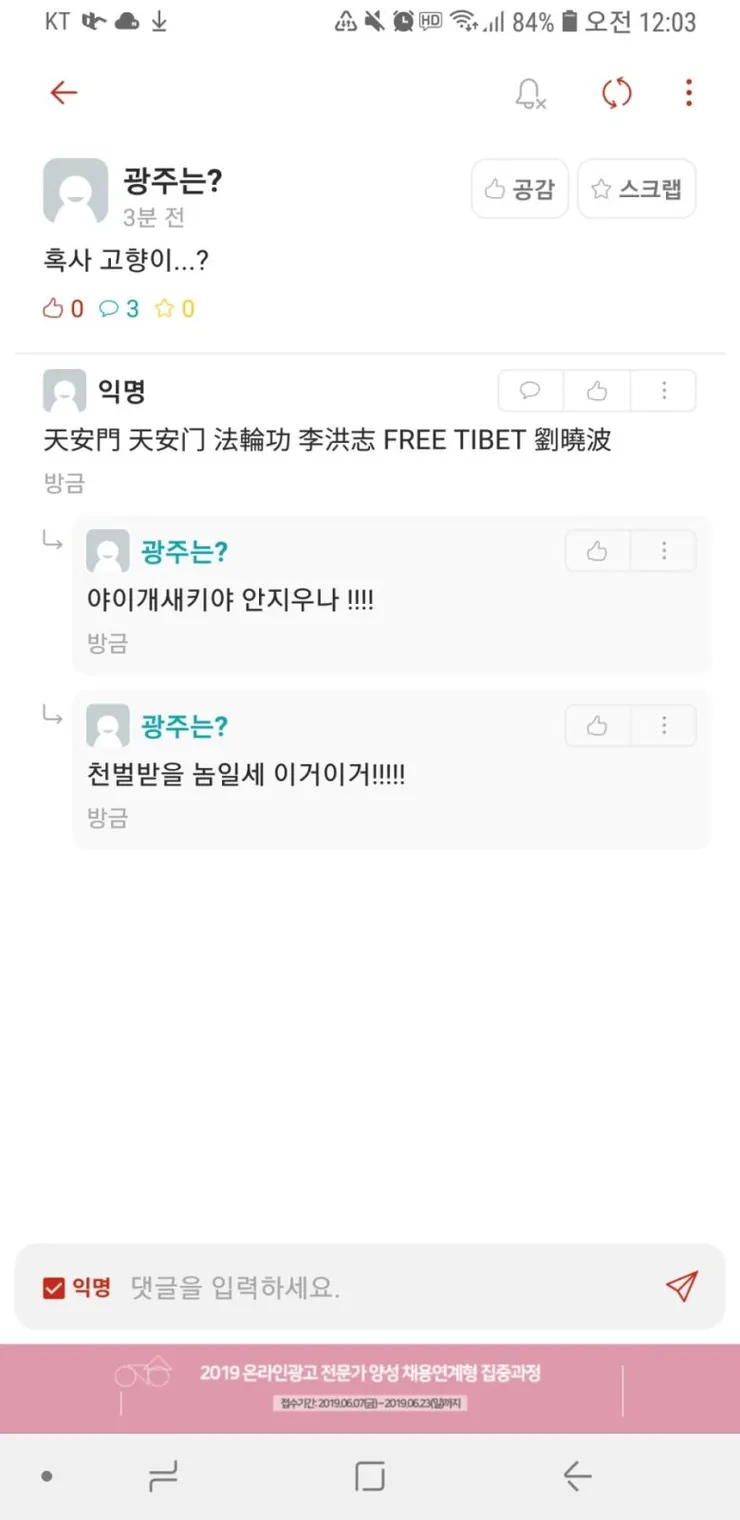
Task: Tap the 스크랩 button to save post
Action: (637, 188)
